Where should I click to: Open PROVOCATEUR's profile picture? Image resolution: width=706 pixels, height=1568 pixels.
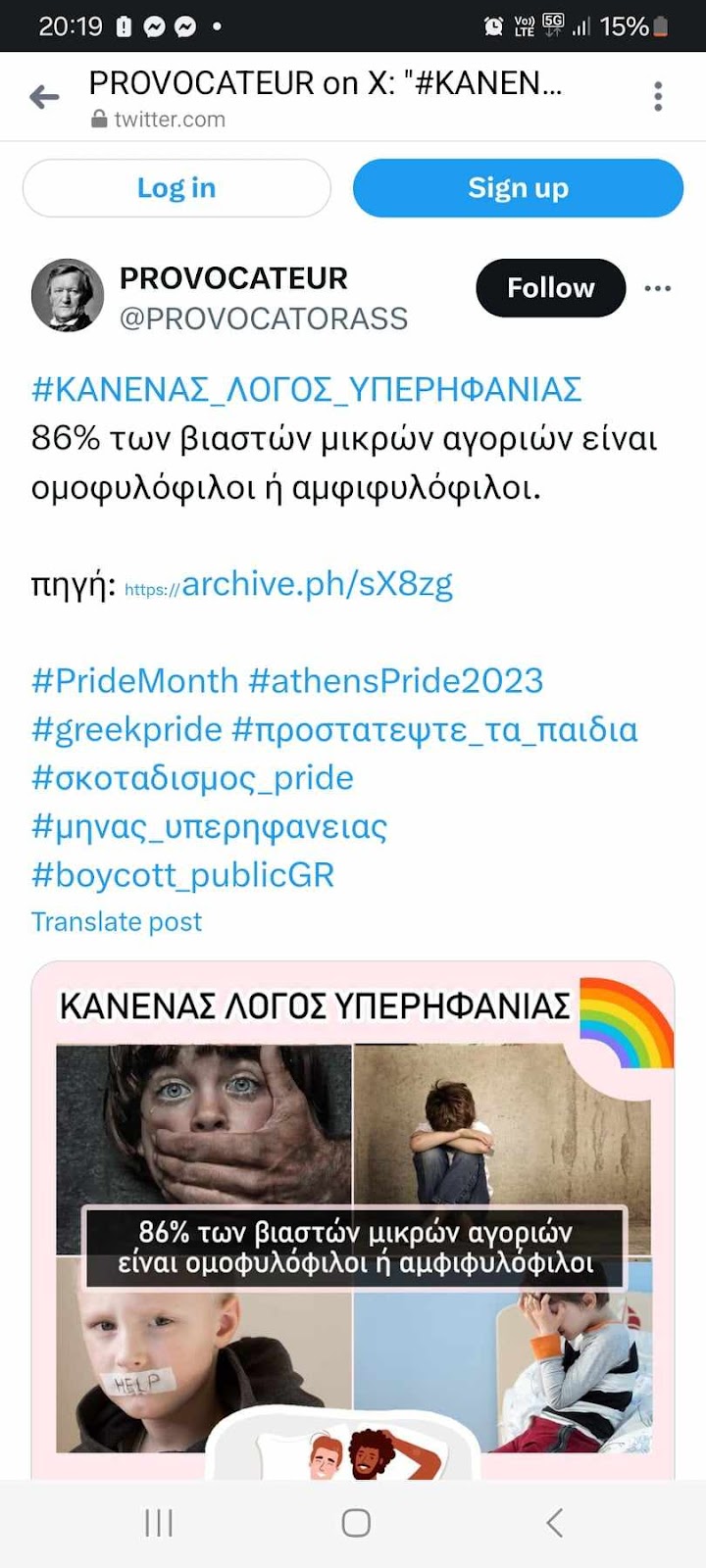point(68,295)
